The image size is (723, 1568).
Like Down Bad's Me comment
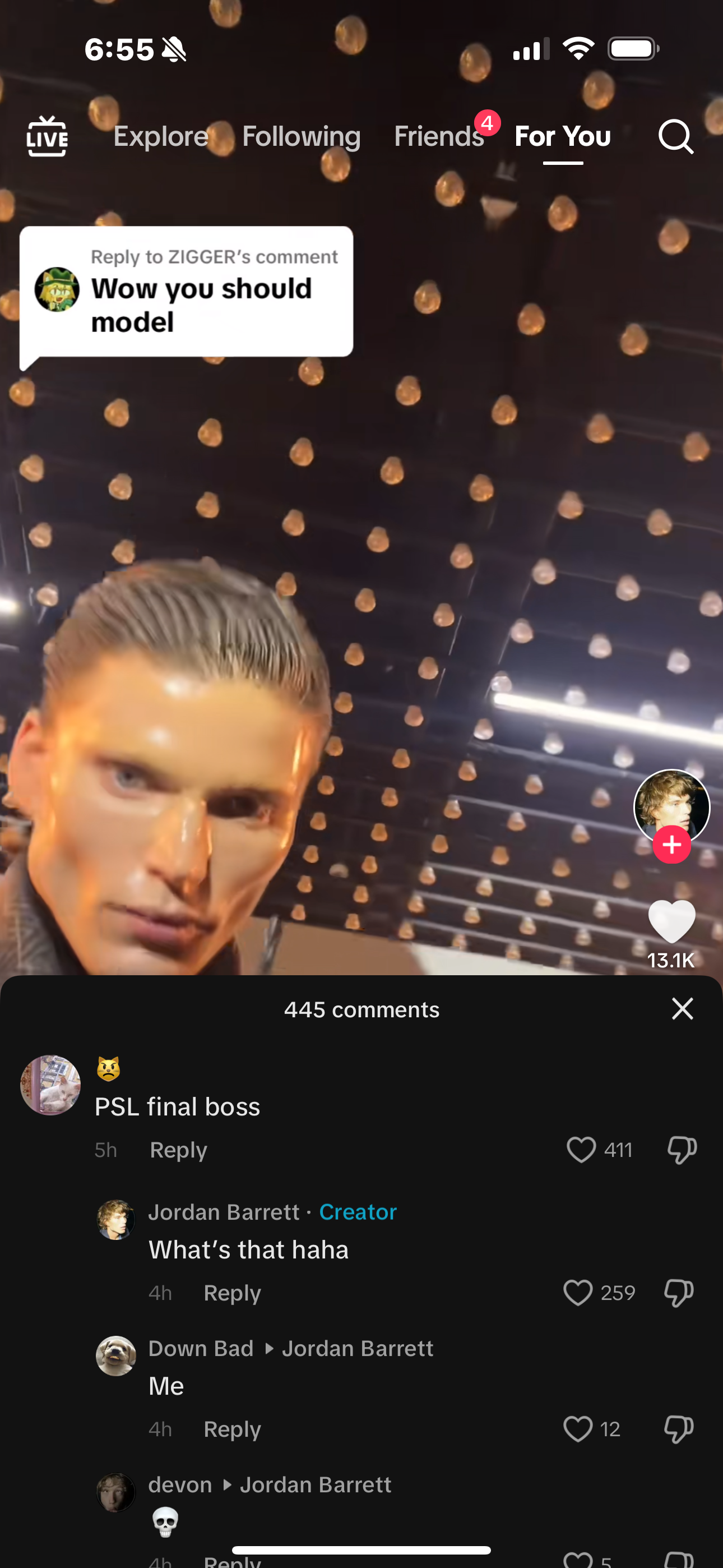point(577,1428)
